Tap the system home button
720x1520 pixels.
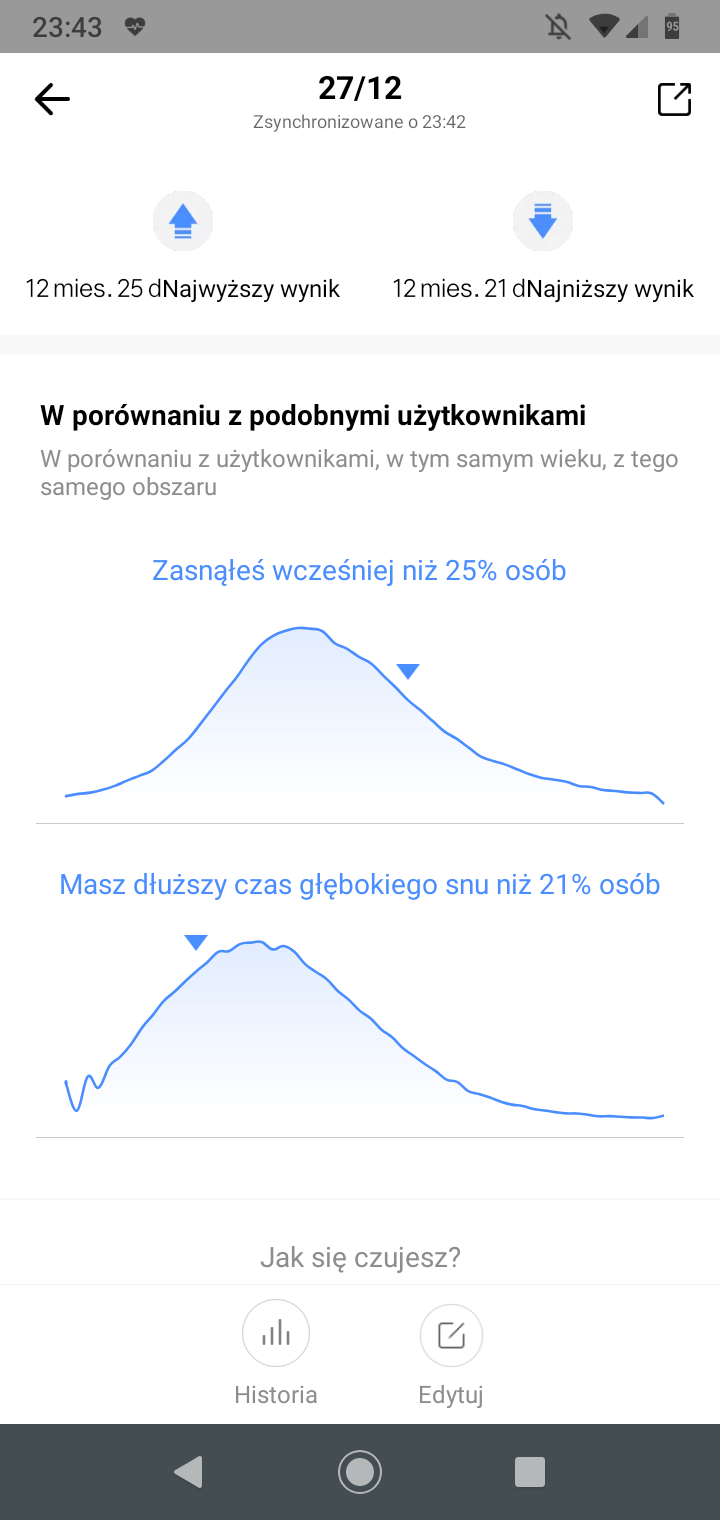click(x=360, y=1472)
